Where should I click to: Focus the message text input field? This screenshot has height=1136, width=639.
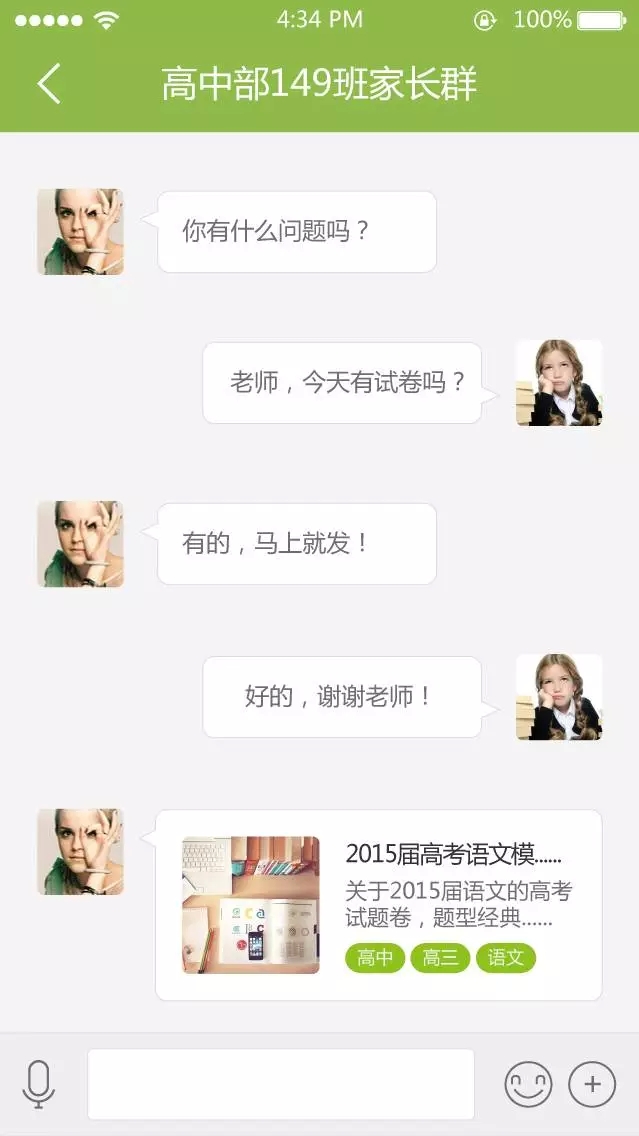[280, 1084]
